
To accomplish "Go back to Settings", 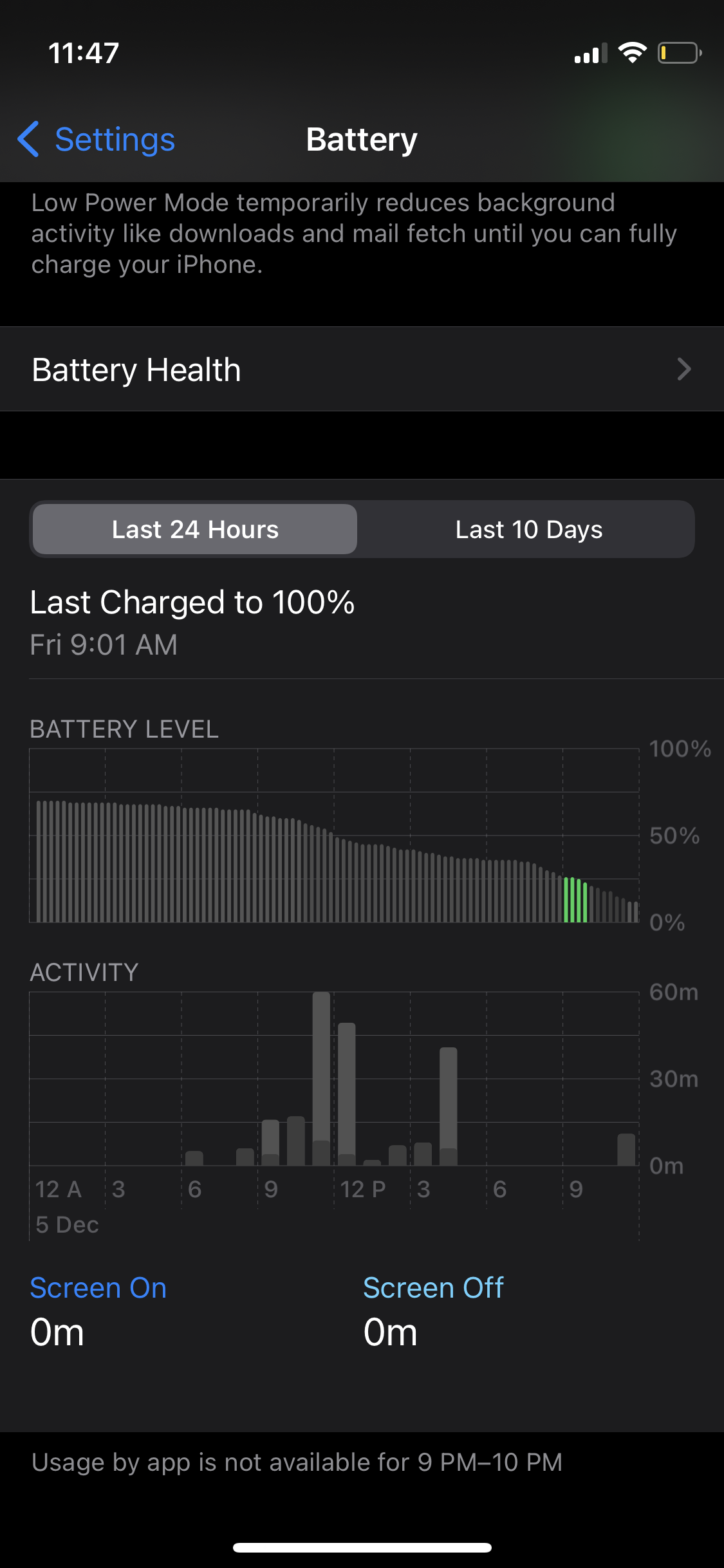I will click(97, 140).
